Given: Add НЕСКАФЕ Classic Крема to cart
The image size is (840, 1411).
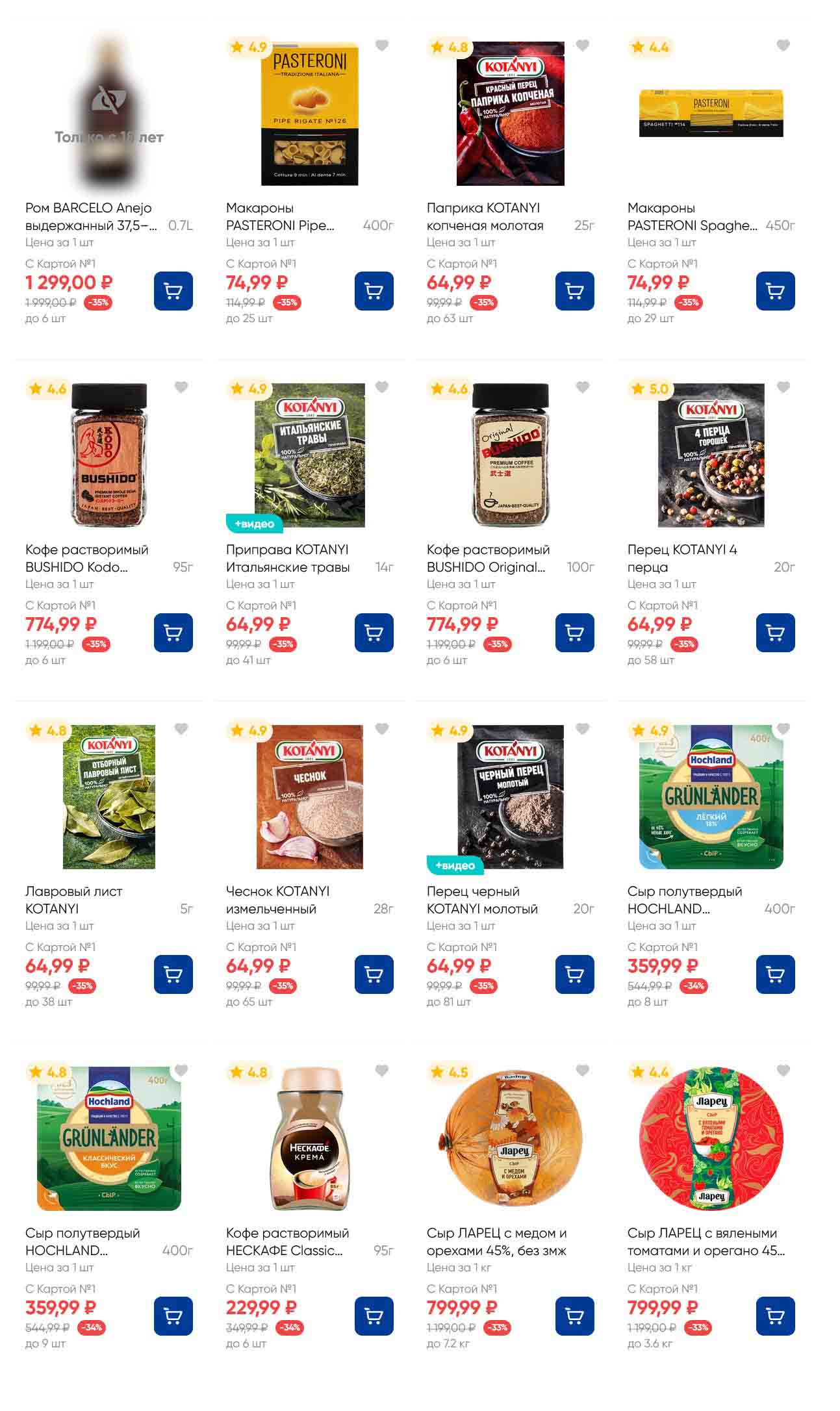Looking at the screenshot, I should (x=374, y=1316).
